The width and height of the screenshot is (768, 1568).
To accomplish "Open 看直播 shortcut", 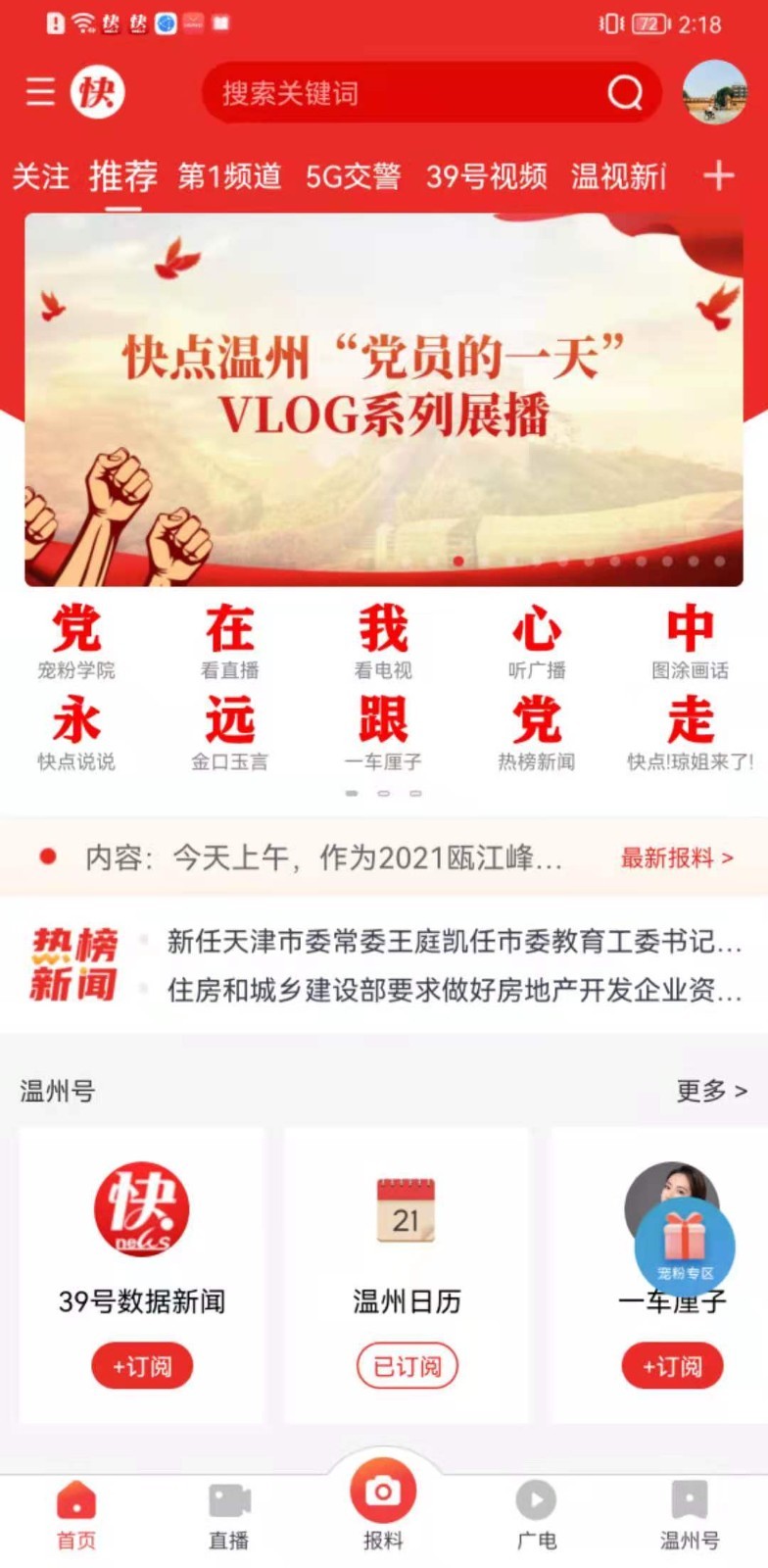I will click(x=229, y=642).
